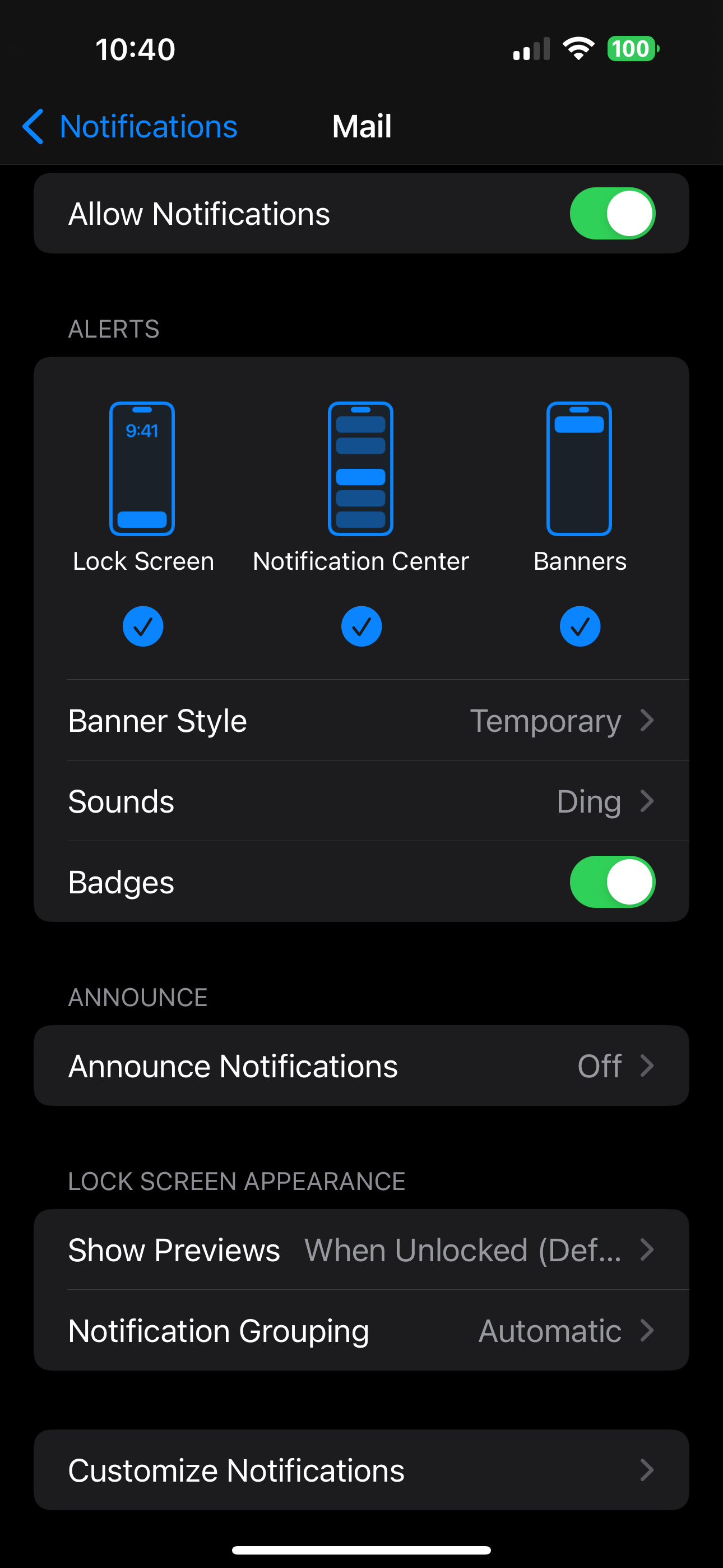The height and width of the screenshot is (1568, 723).
Task: Uncheck Notification Center alerts
Action: (x=361, y=626)
